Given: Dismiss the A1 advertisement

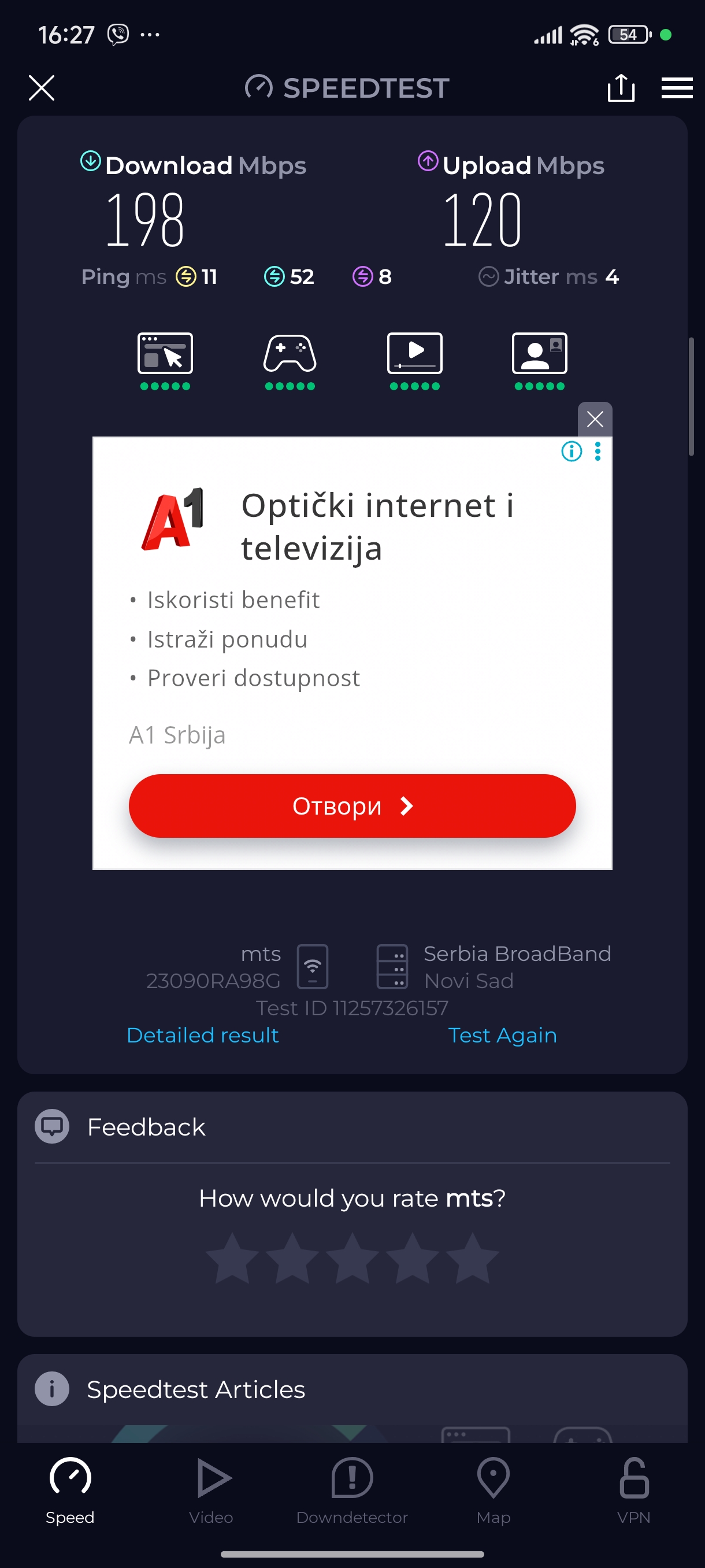Looking at the screenshot, I should click(x=594, y=419).
